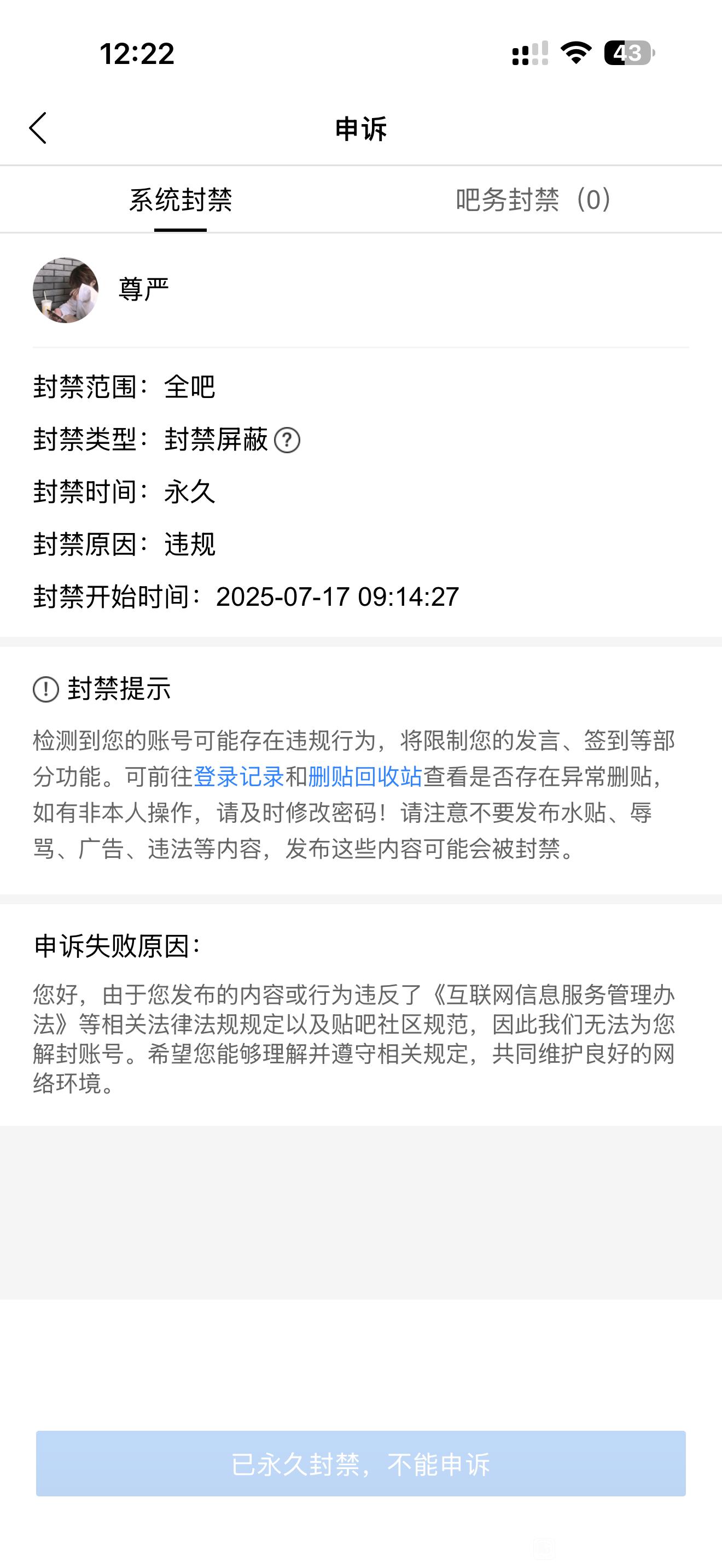Switch to the 系统封禁 tab
722x1568 pixels.
(x=180, y=200)
